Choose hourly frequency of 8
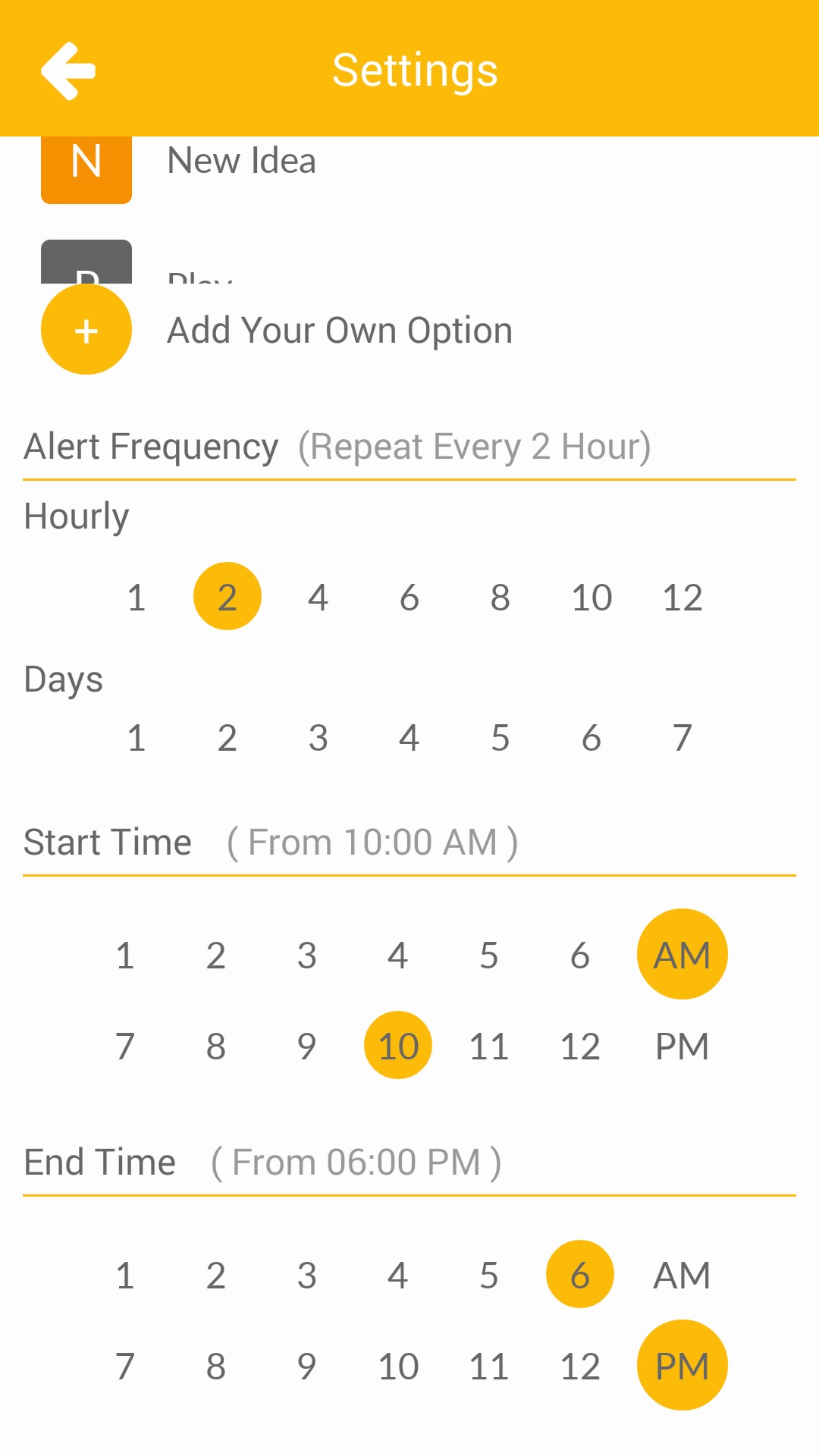 coord(500,598)
